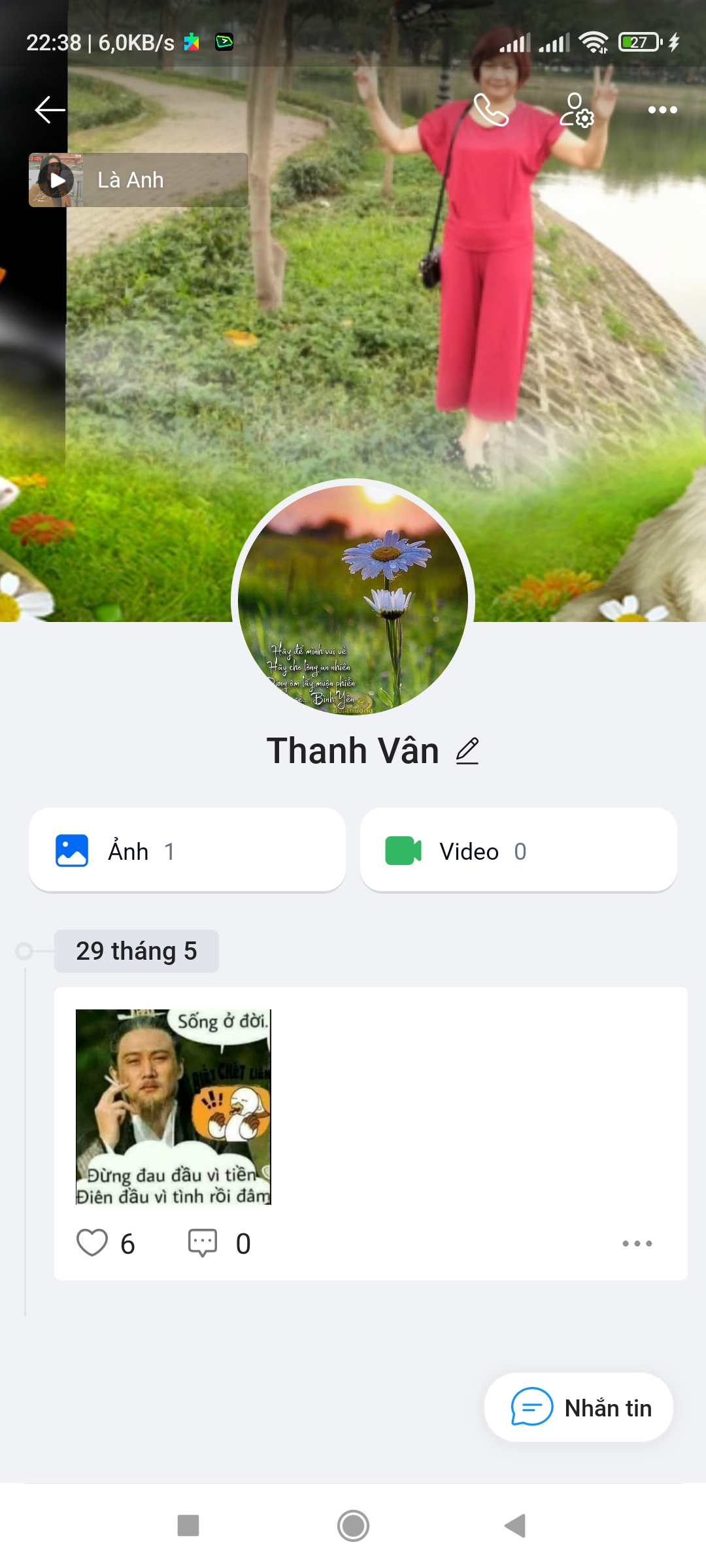Screen dimensions: 706x1568
Task: Open friend settings icon
Action: pyautogui.click(x=577, y=110)
